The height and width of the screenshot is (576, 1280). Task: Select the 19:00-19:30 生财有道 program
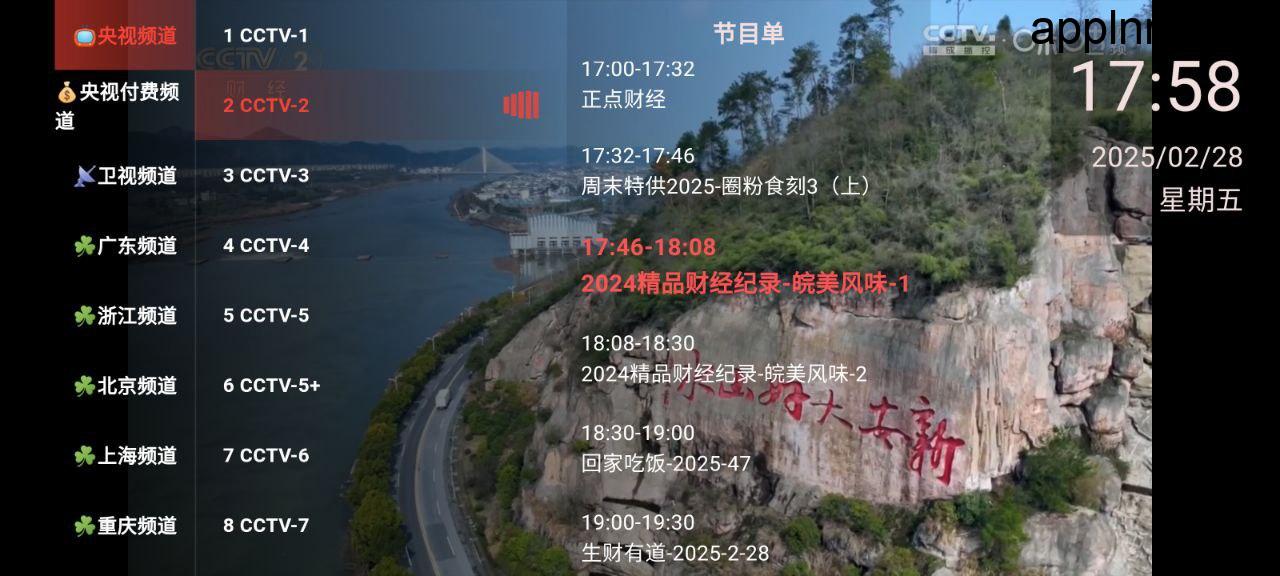675,538
